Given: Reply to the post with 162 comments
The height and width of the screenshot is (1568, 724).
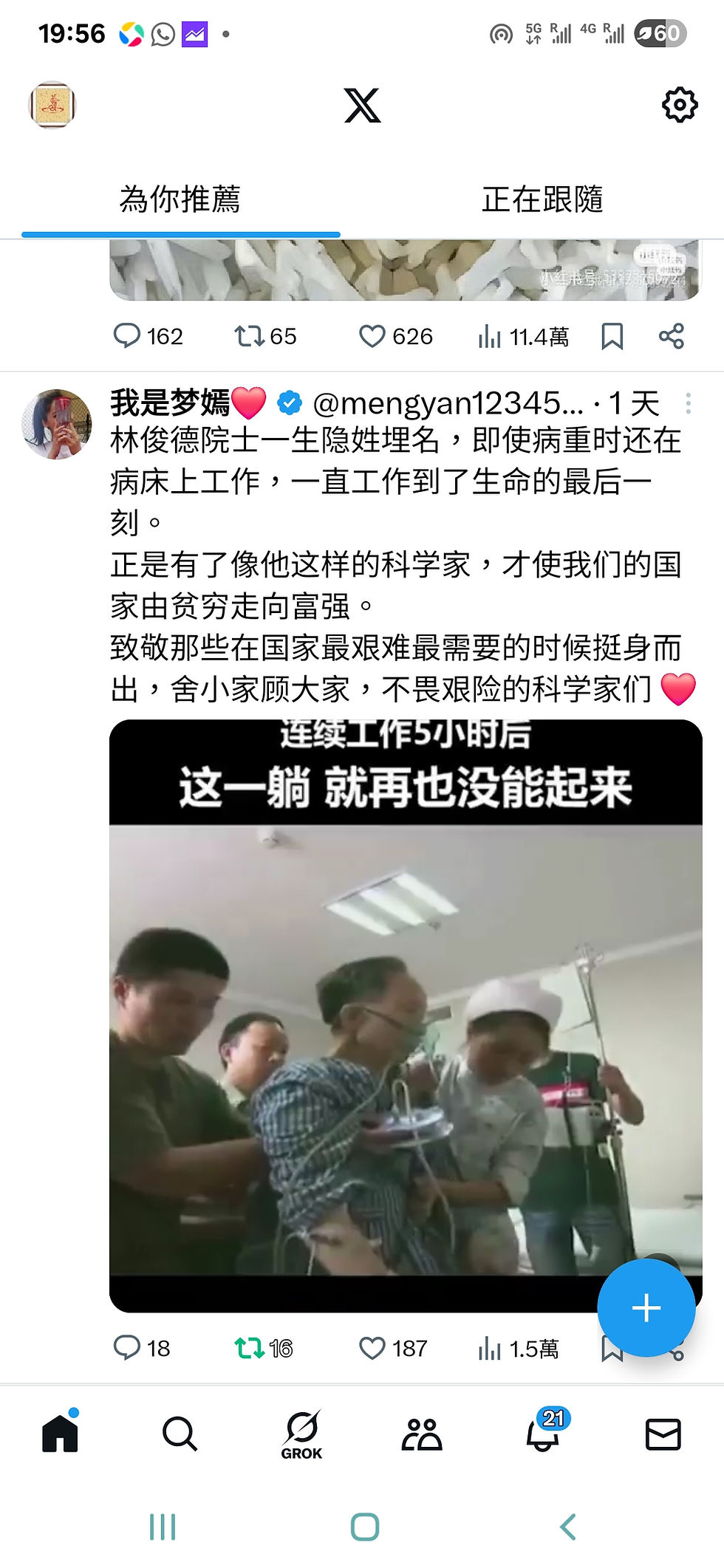Looking at the screenshot, I should coord(127,336).
